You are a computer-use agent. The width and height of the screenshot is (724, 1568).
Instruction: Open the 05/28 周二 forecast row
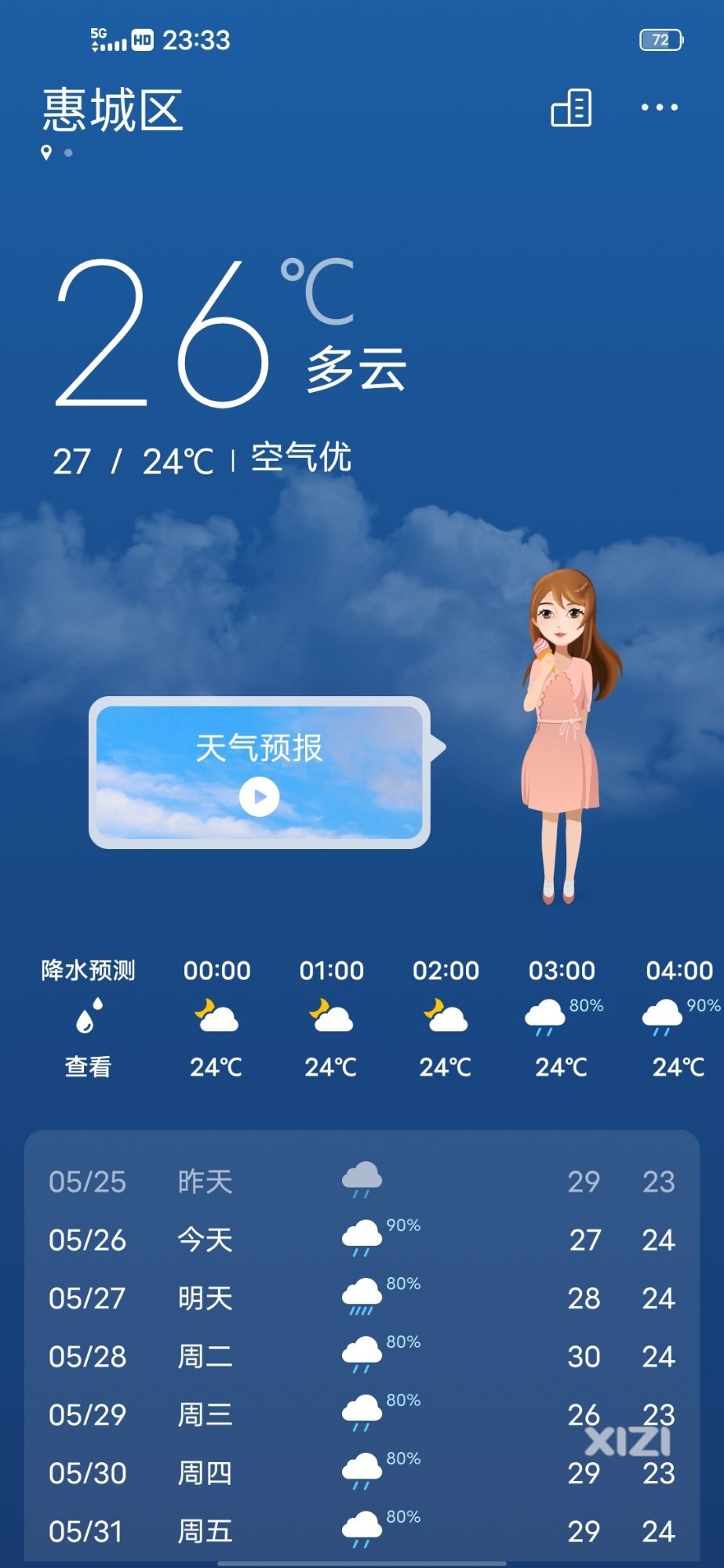click(361, 1356)
